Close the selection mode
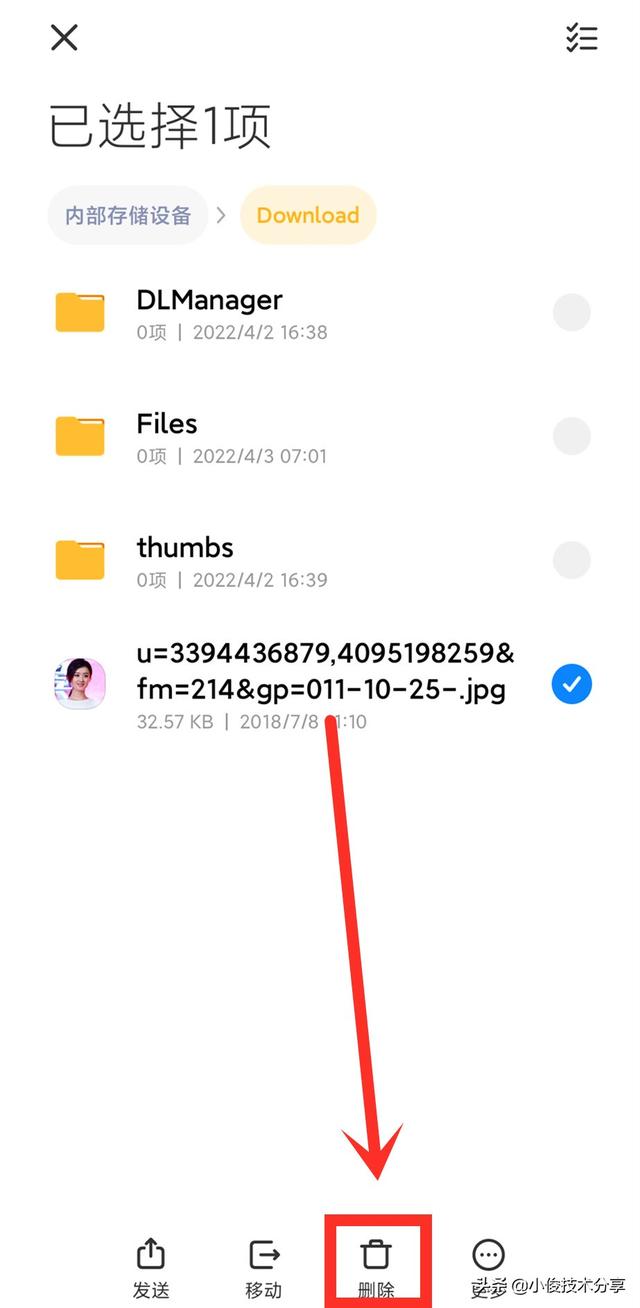Viewport: 640px width, 1308px height. (64, 38)
